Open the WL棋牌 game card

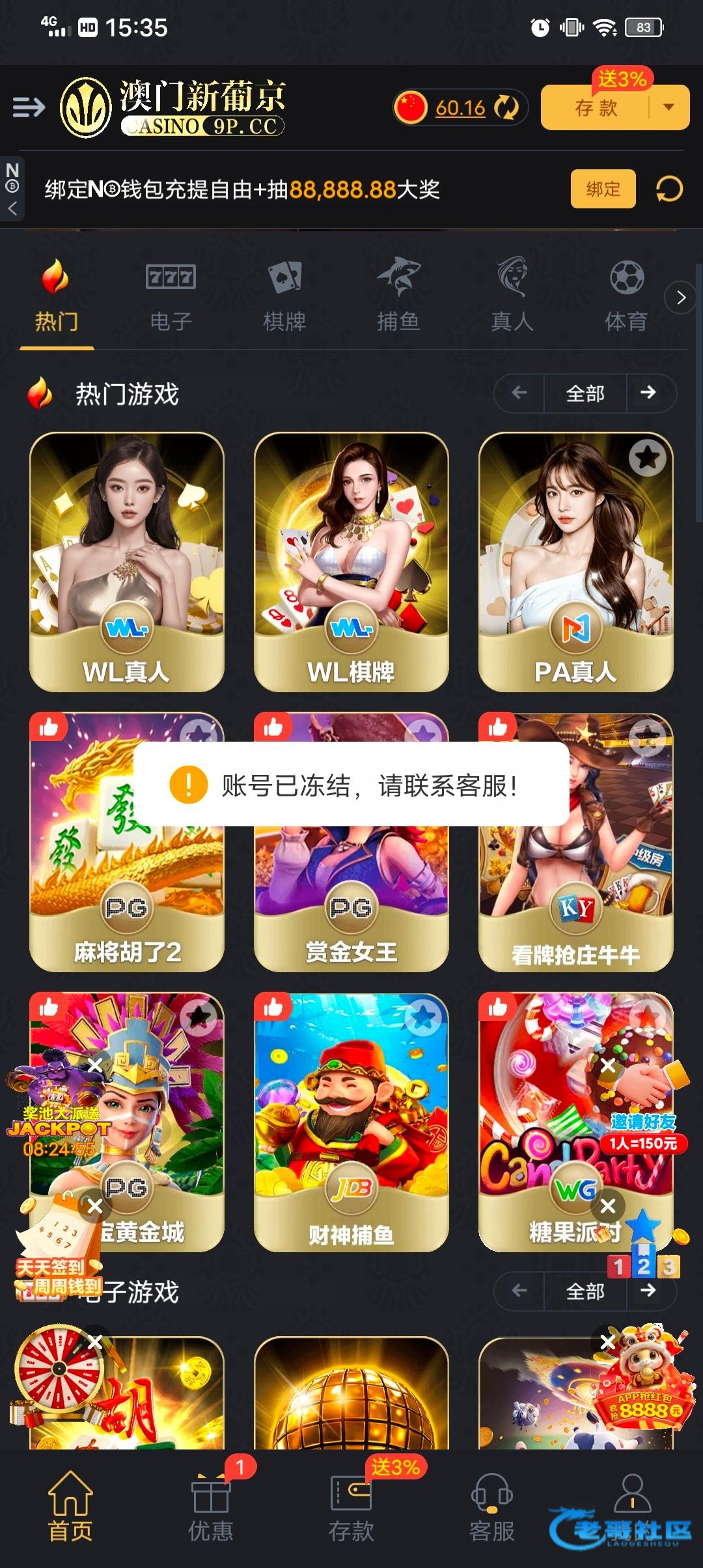(351, 561)
